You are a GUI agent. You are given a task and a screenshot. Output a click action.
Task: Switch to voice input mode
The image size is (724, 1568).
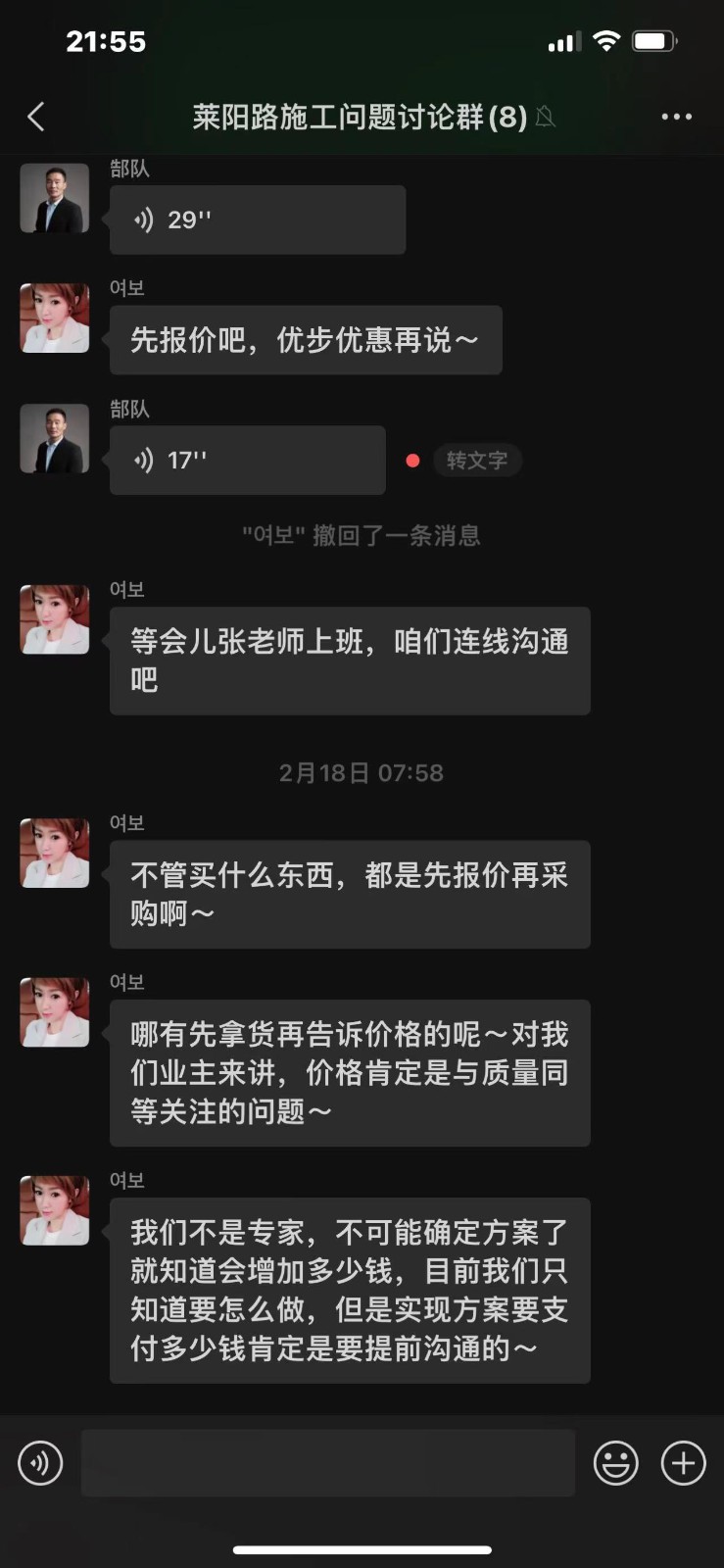point(40,1463)
